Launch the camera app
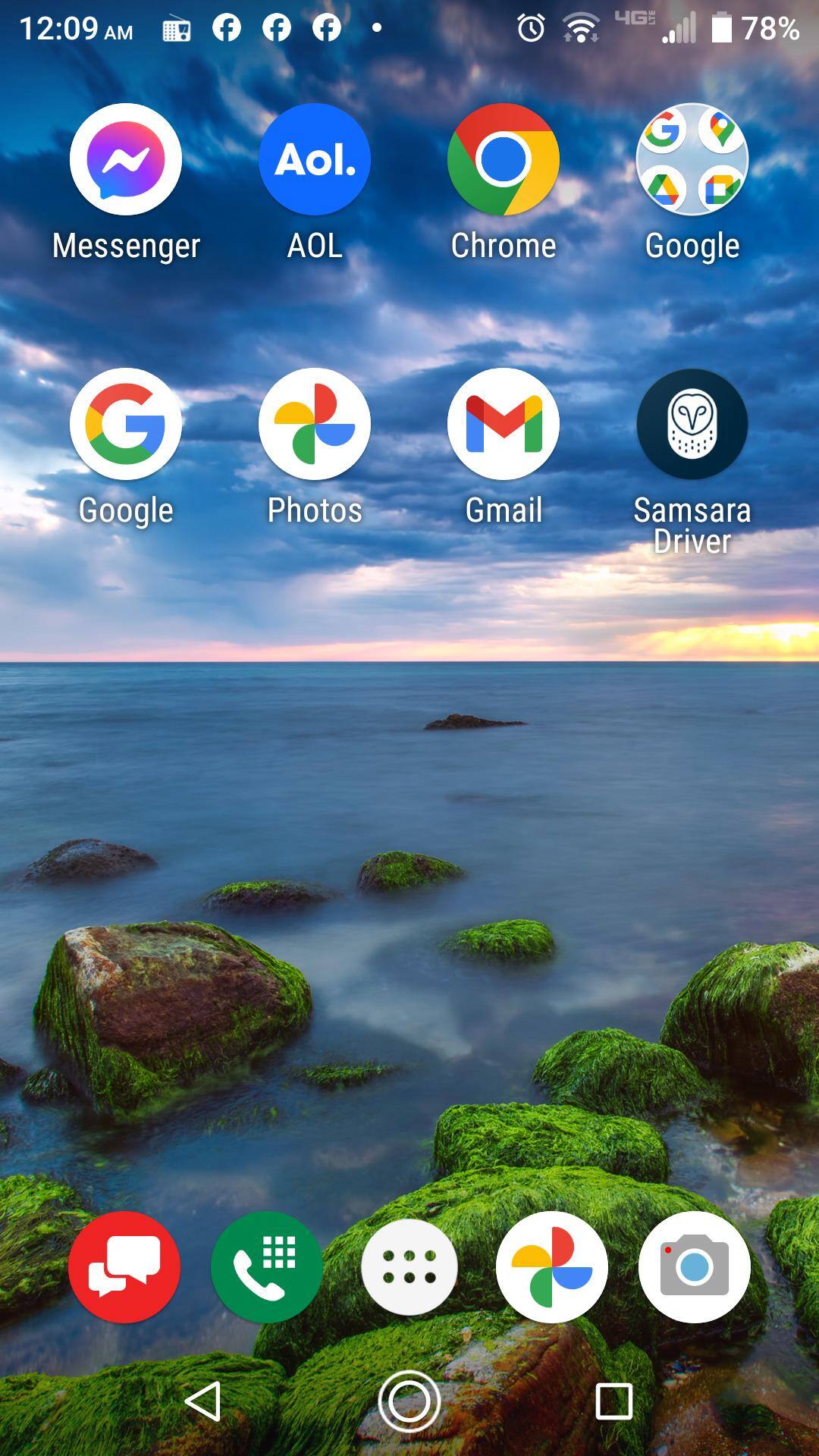The width and height of the screenshot is (819, 1456). click(695, 1267)
